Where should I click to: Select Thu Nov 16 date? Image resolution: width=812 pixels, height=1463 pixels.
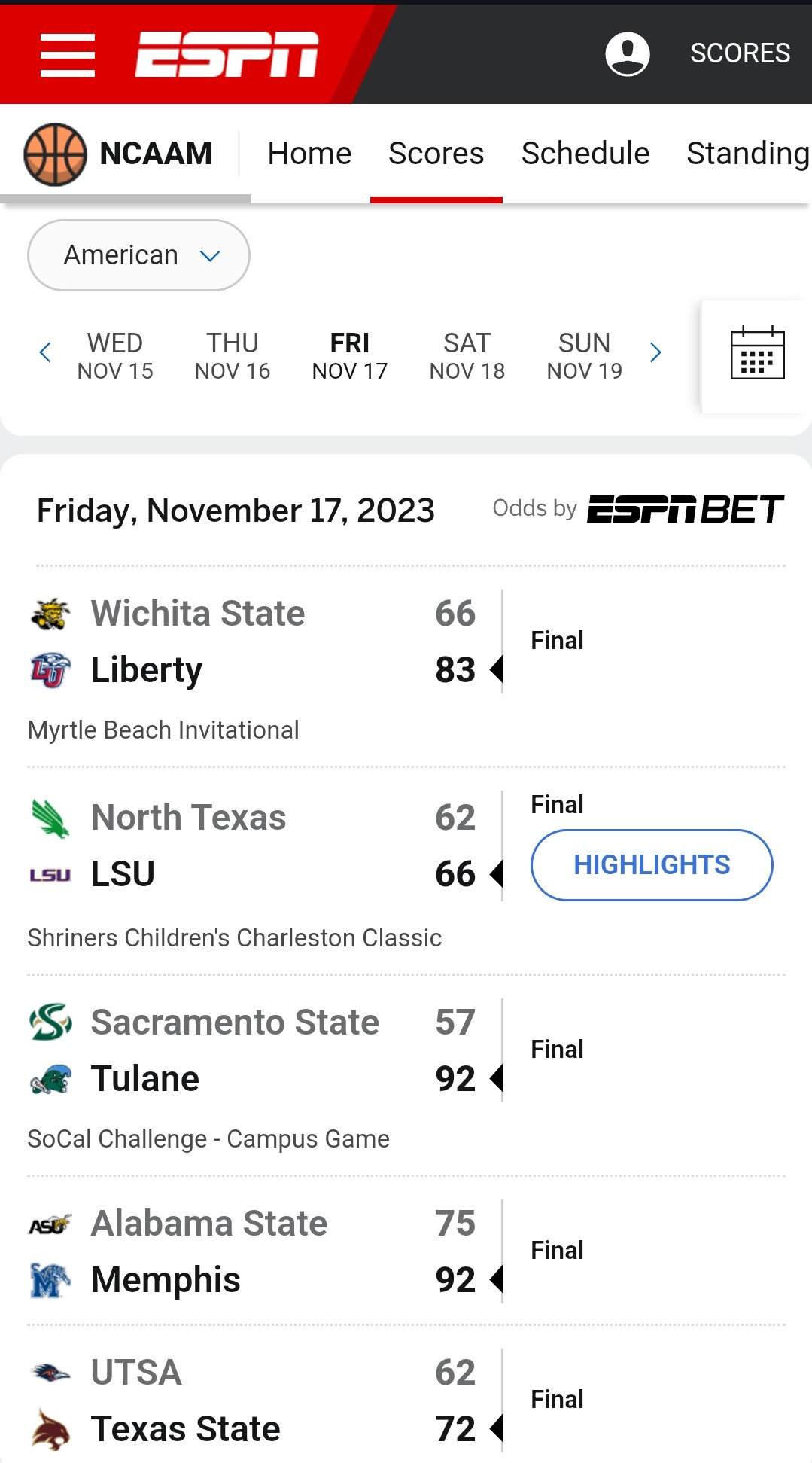click(x=233, y=356)
